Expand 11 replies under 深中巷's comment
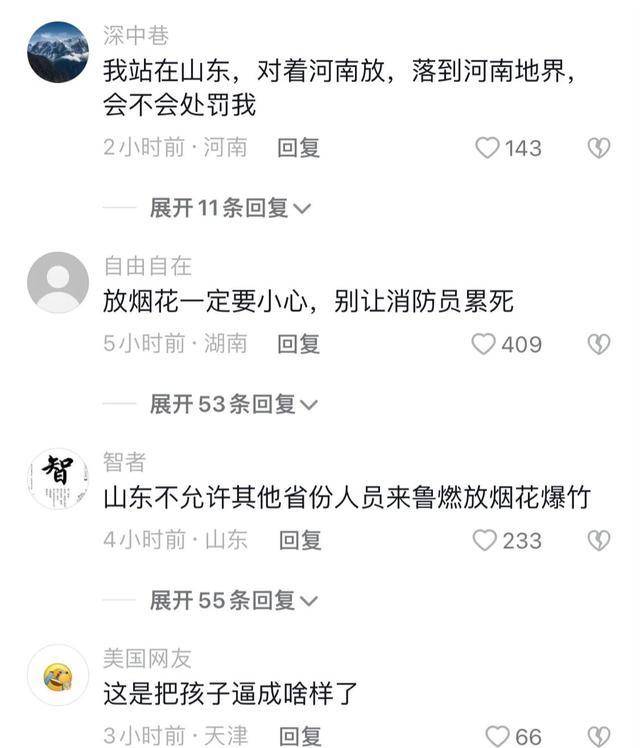 pos(230,208)
